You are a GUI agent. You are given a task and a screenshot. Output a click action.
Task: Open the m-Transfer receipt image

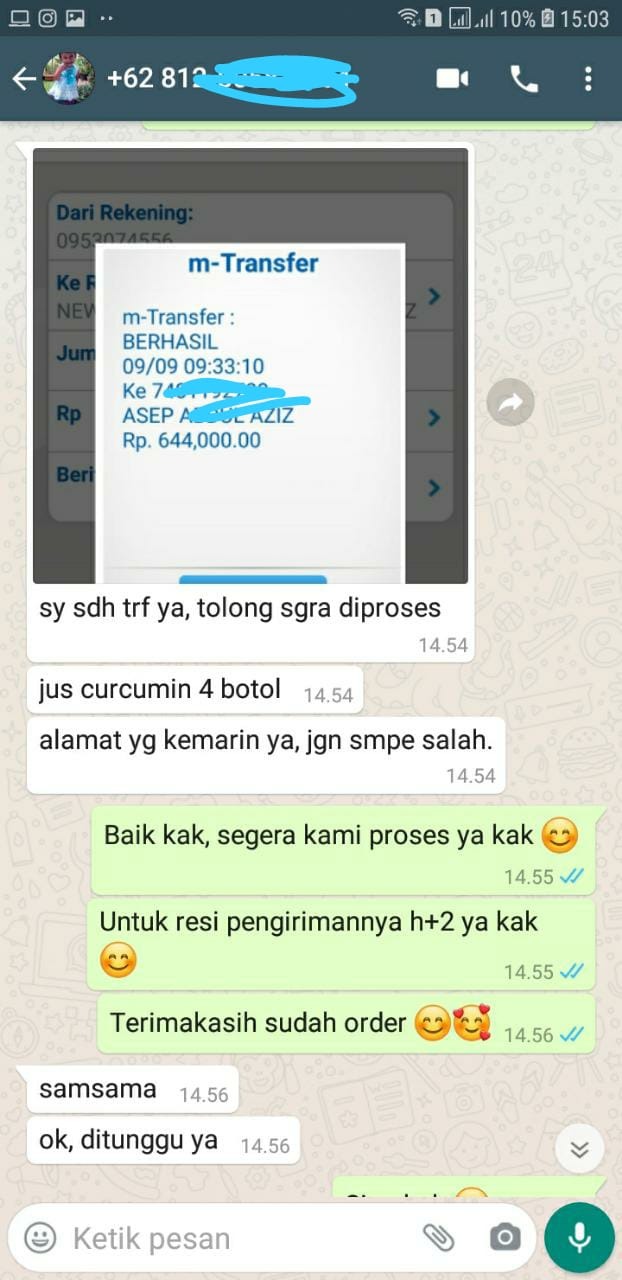250,366
